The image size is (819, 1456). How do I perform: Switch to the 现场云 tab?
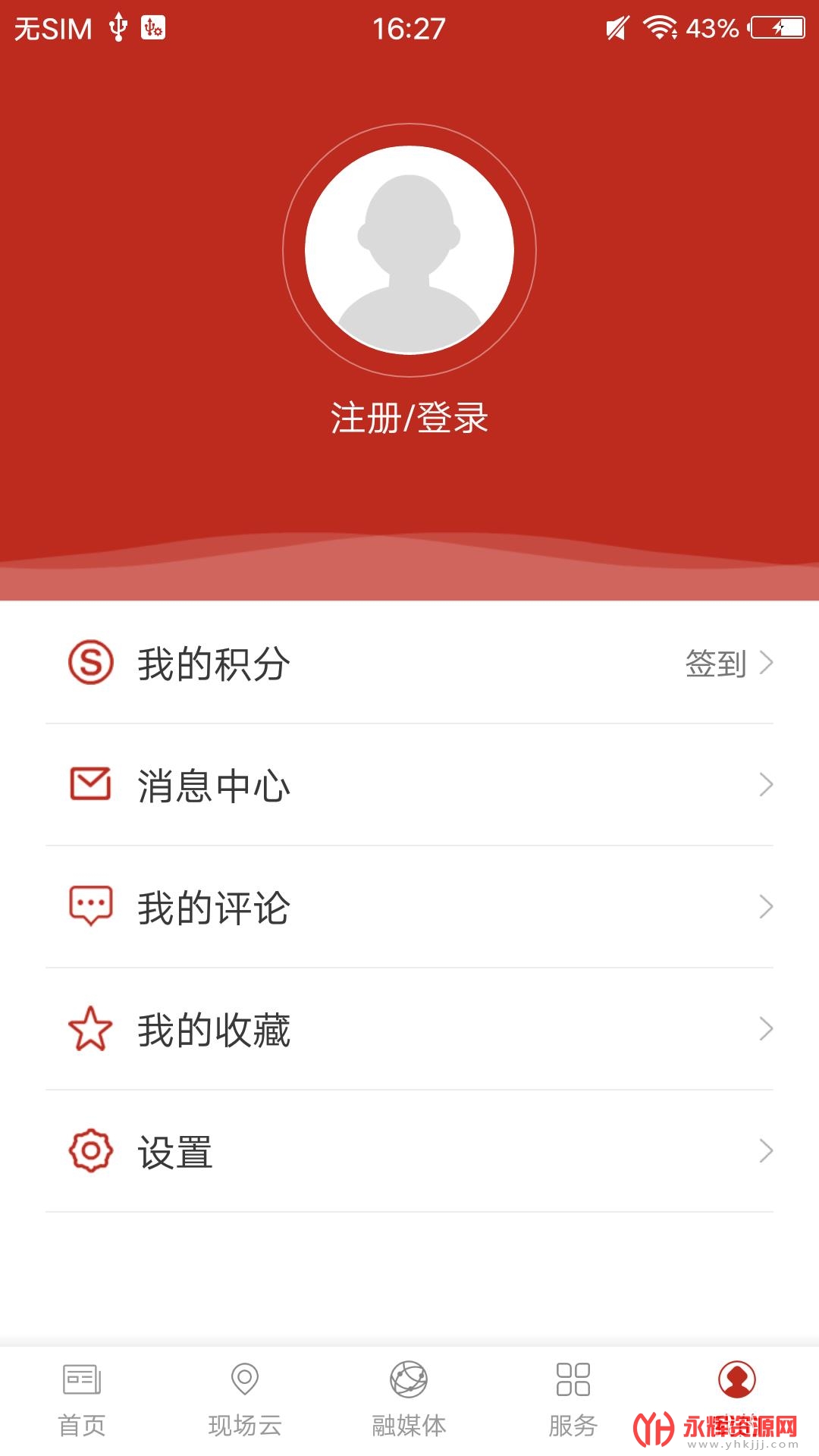pos(245,1400)
